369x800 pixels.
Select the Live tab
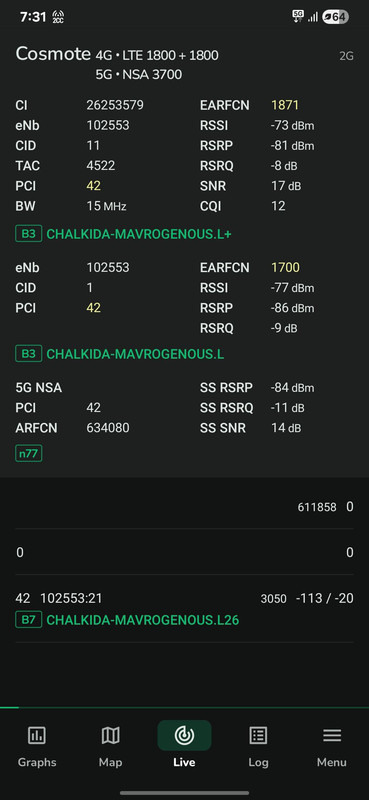tap(184, 746)
